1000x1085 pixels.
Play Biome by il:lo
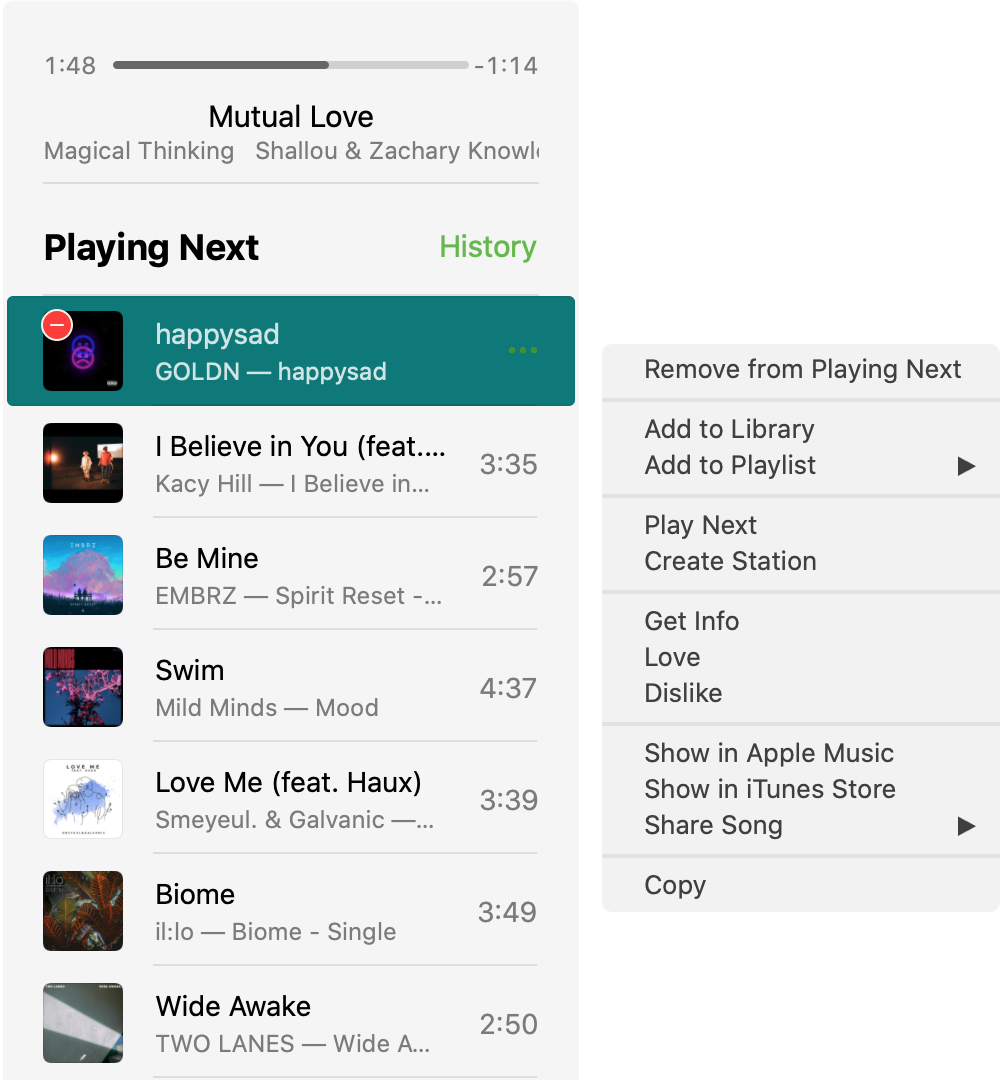click(291, 912)
